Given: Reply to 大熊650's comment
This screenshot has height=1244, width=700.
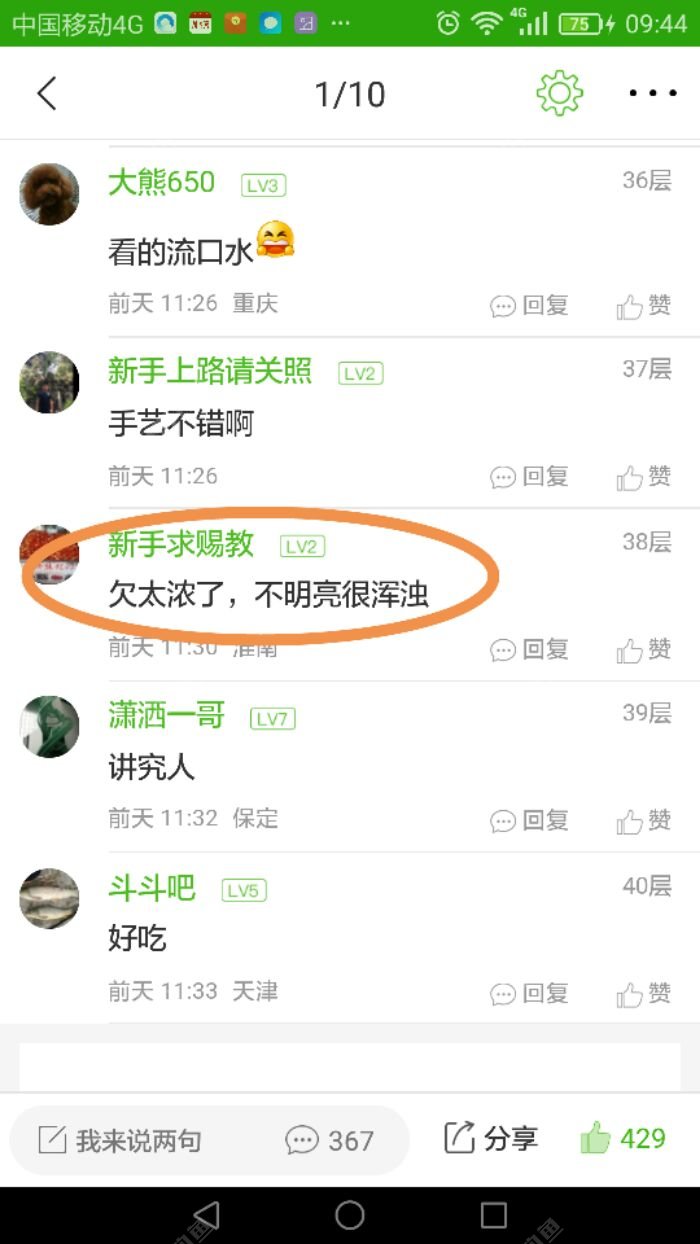Looking at the screenshot, I should 529,306.
